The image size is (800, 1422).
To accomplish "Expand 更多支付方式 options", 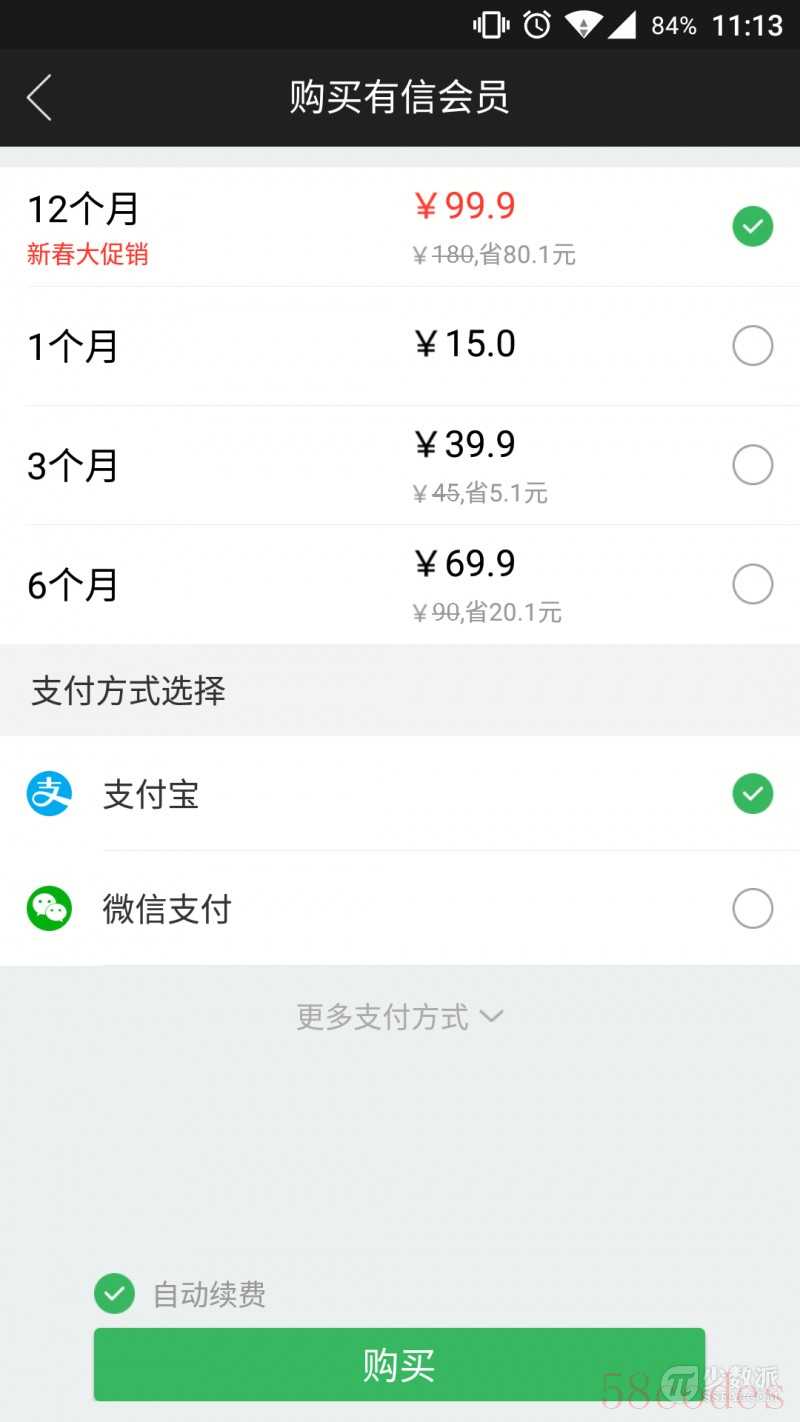I will (399, 1017).
